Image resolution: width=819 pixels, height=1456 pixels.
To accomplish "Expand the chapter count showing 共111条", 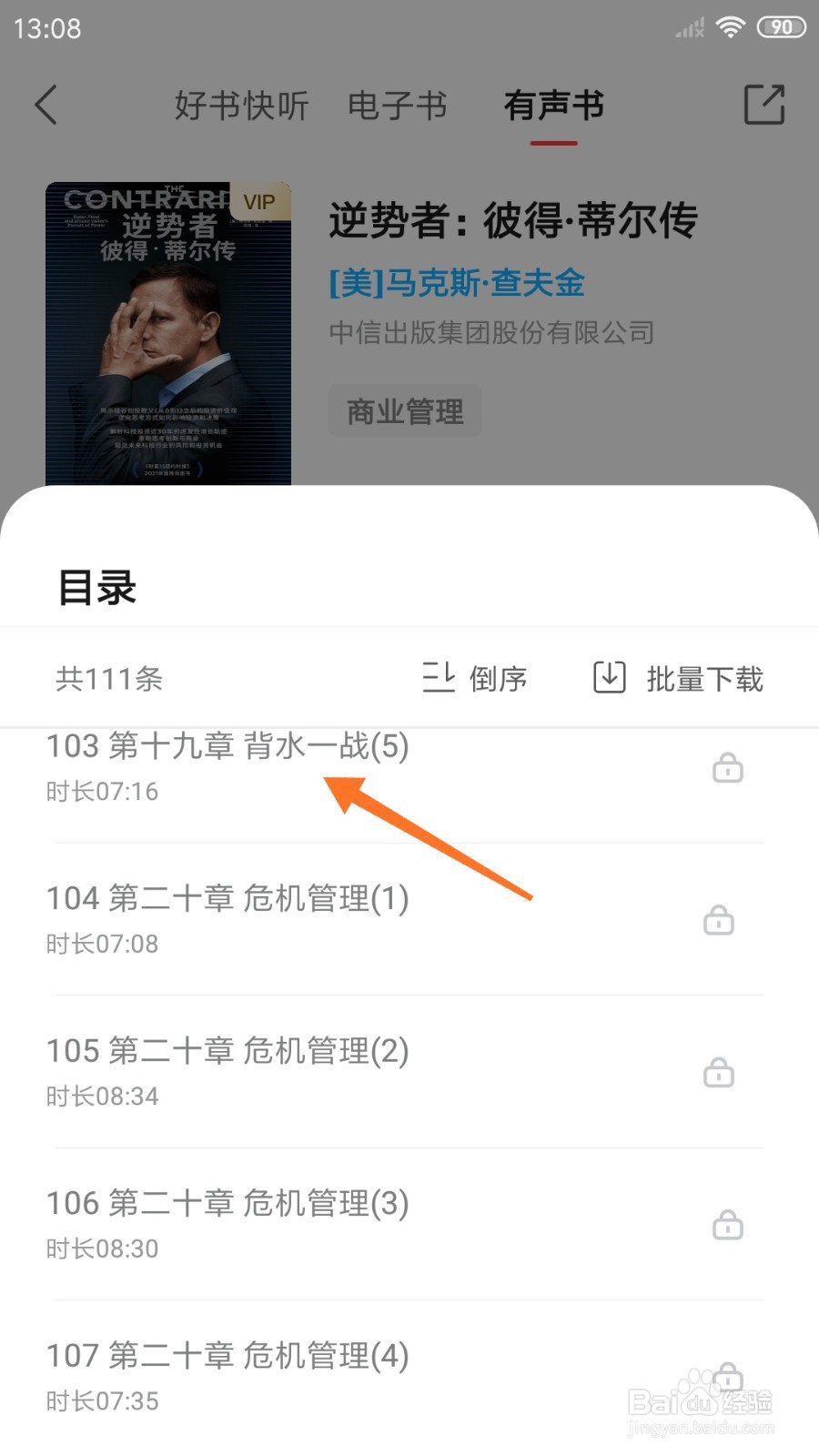I will pyautogui.click(x=107, y=679).
